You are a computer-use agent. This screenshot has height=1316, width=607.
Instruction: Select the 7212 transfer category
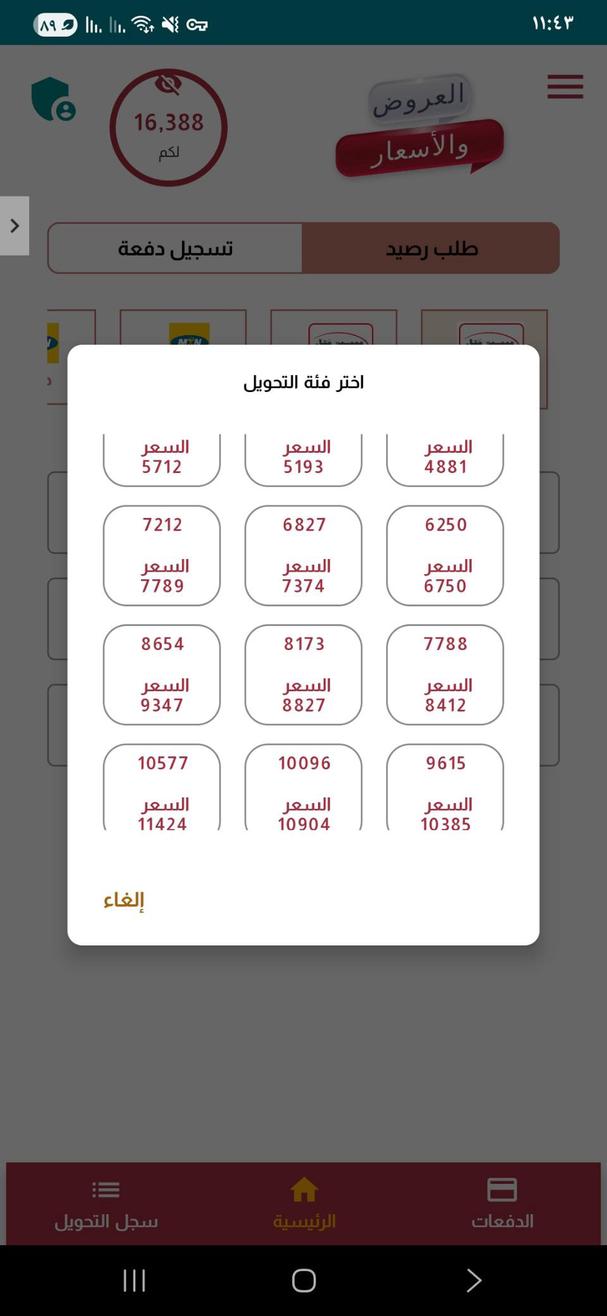162,555
